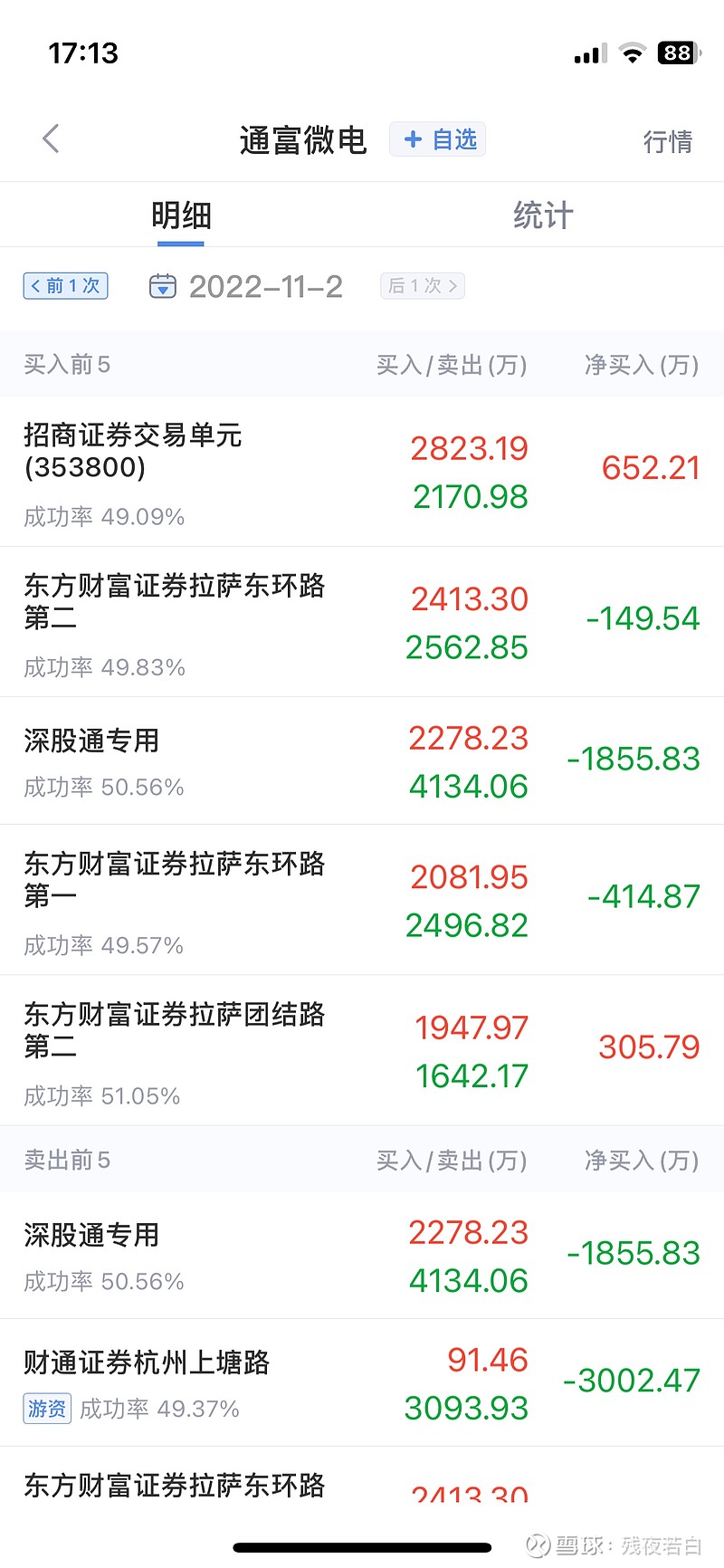Image resolution: width=724 pixels, height=1568 pixels.
Task: Go back using the top-left arrow
Action: [x=51, y=139]
